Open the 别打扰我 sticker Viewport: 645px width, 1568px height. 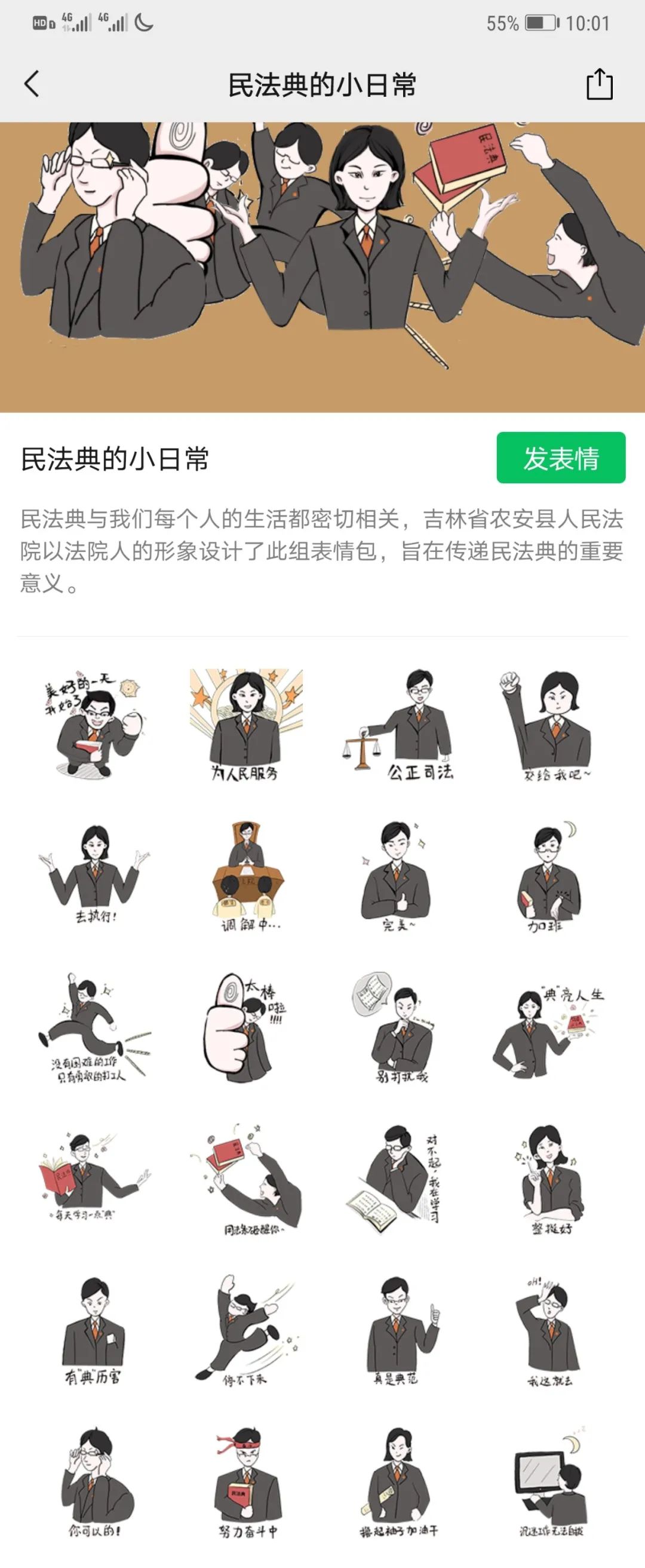(398, 1026)
